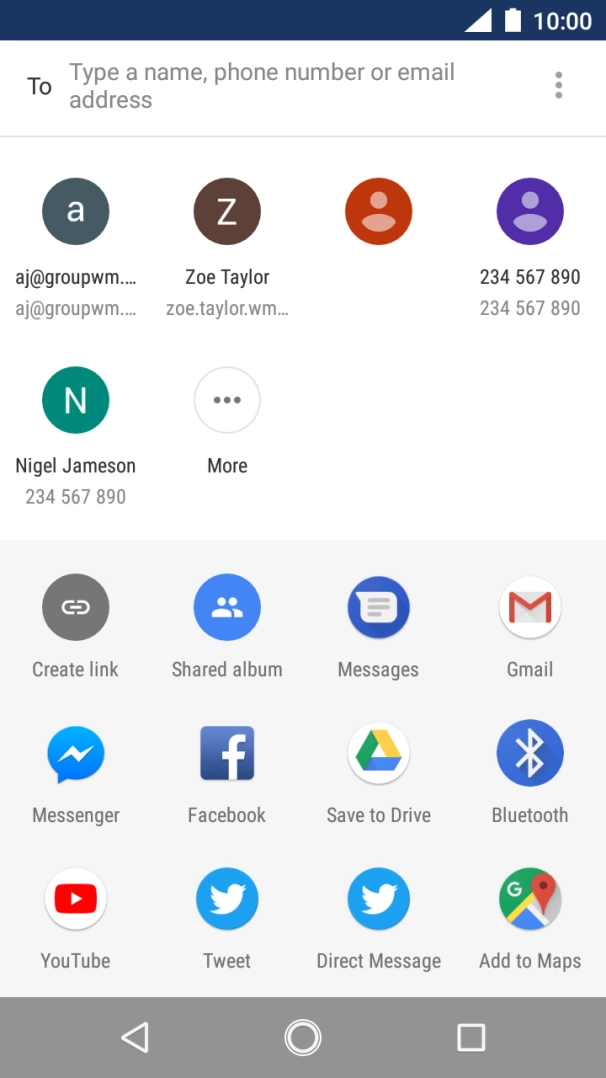
Task: Go back using the navigation bar
Action: (x=135, y=1037)
